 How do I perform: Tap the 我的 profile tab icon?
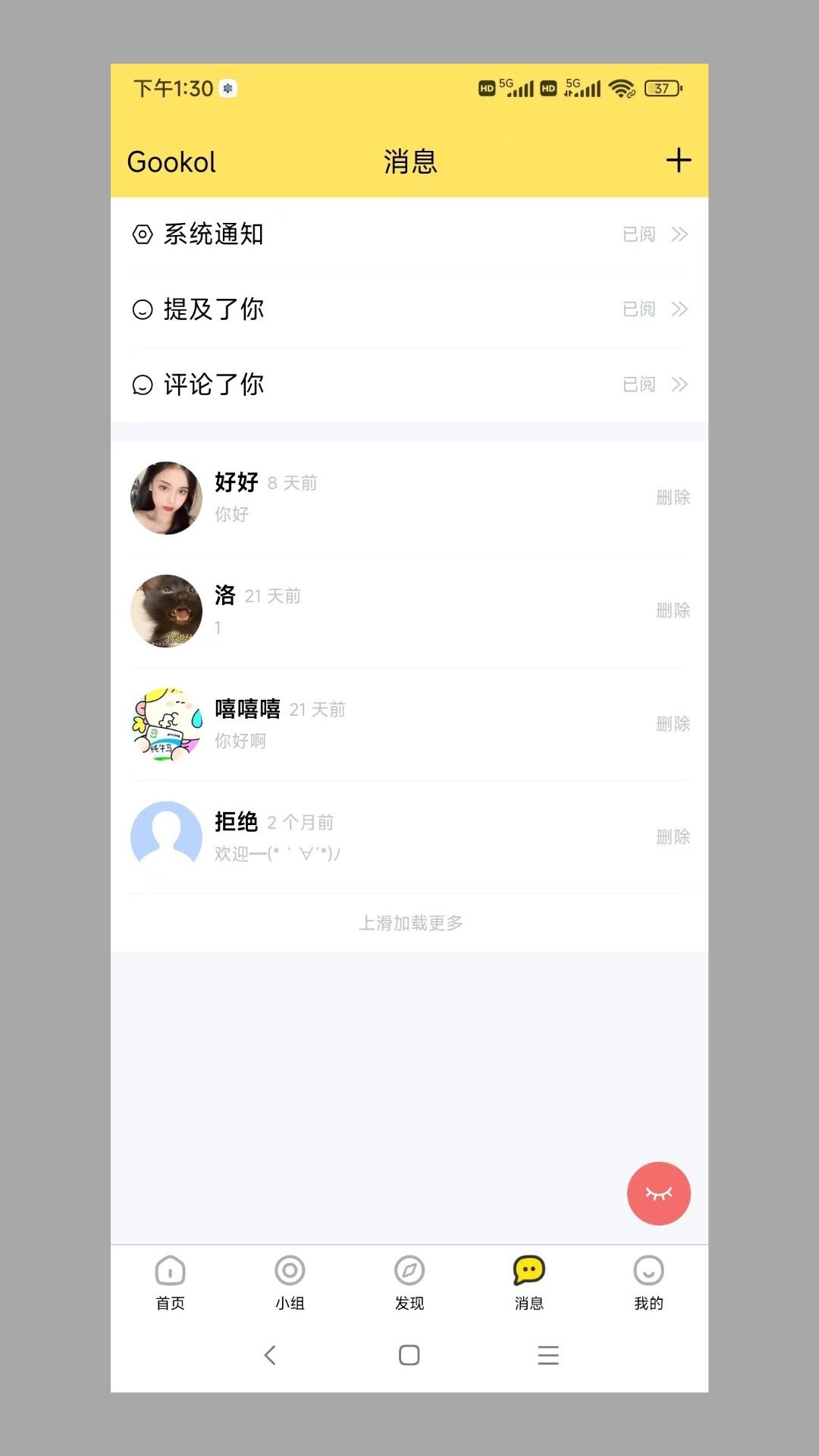pos(648,1269)
